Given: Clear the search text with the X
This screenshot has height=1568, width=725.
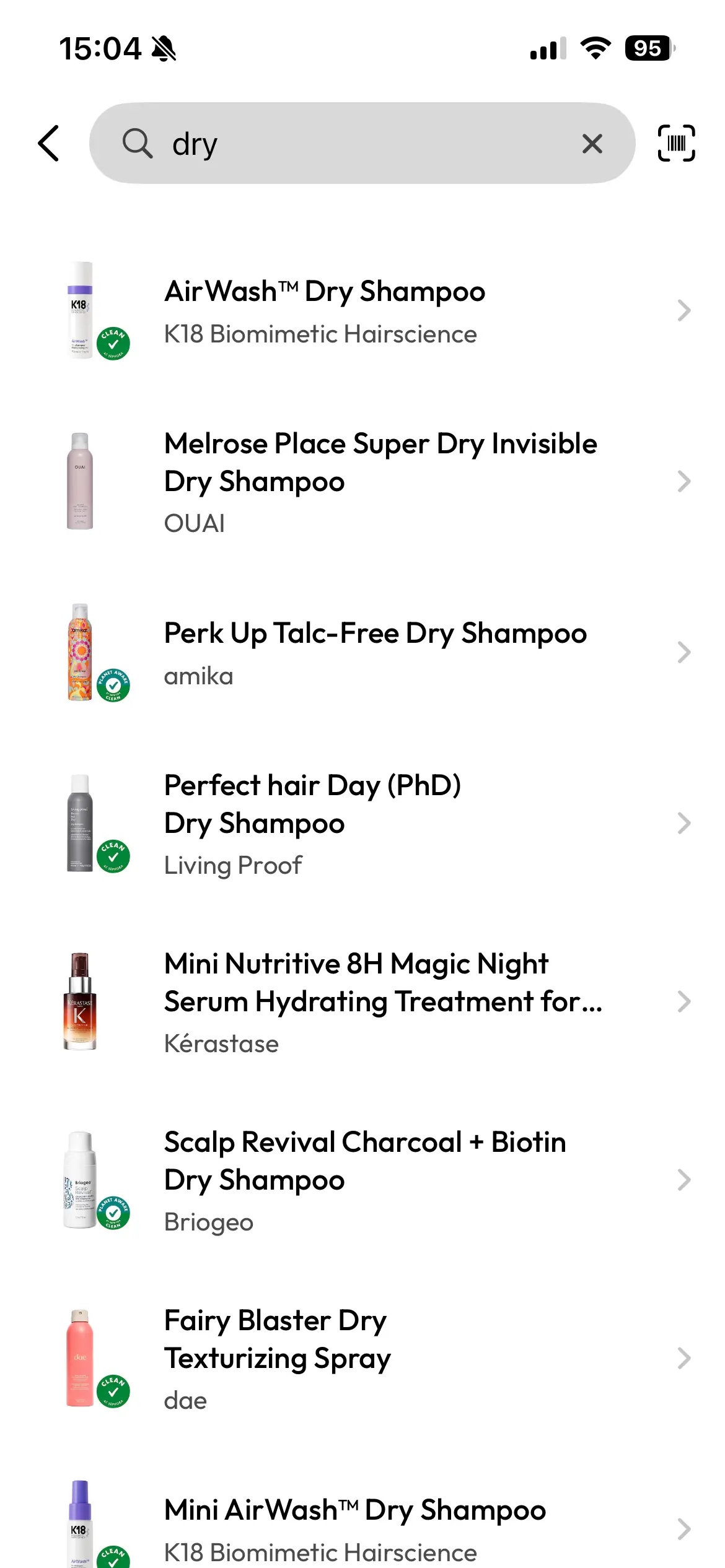Looking at the screenshot, I should coord(592,144).
